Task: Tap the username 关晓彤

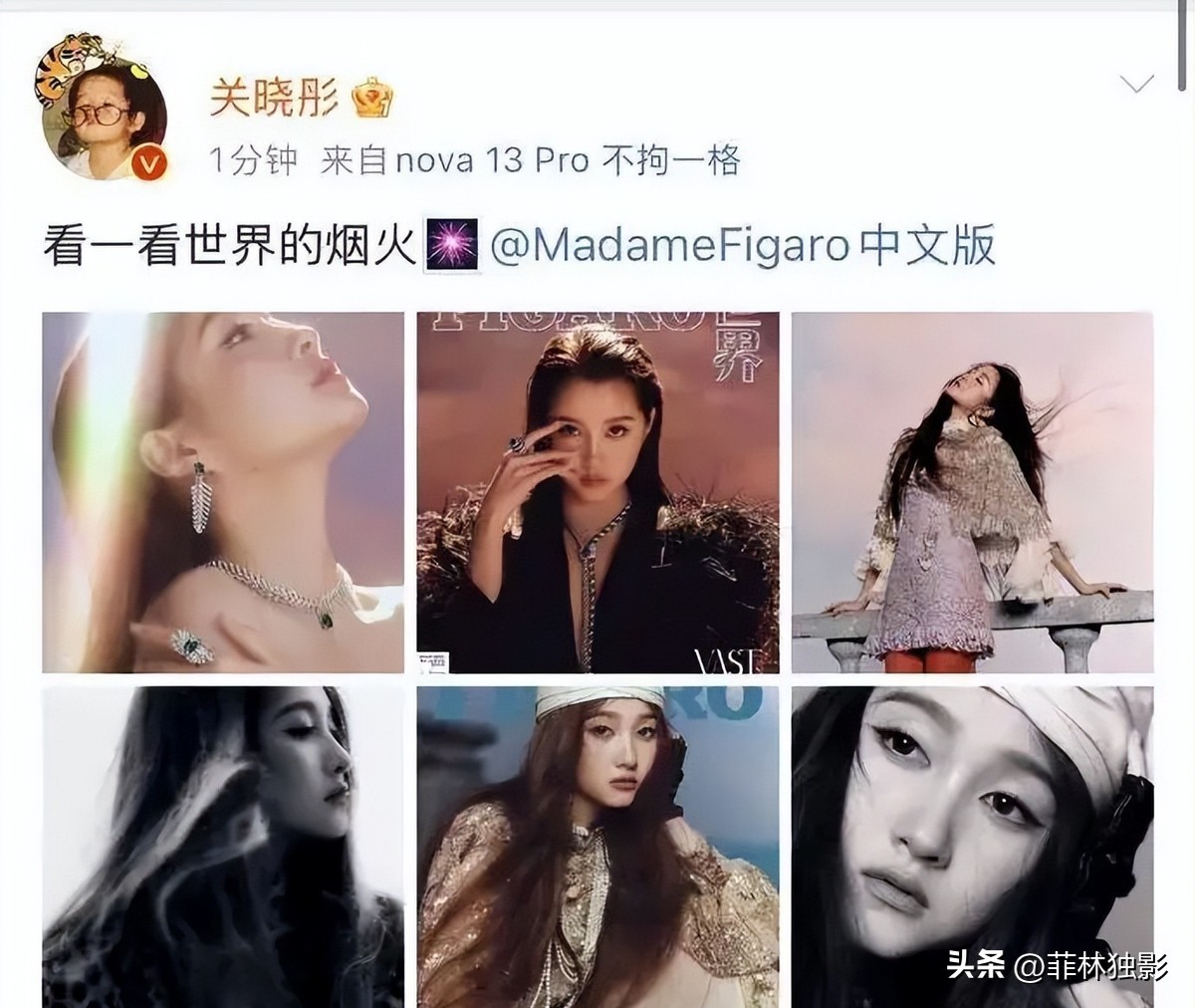Action: [x=274, y=100]
